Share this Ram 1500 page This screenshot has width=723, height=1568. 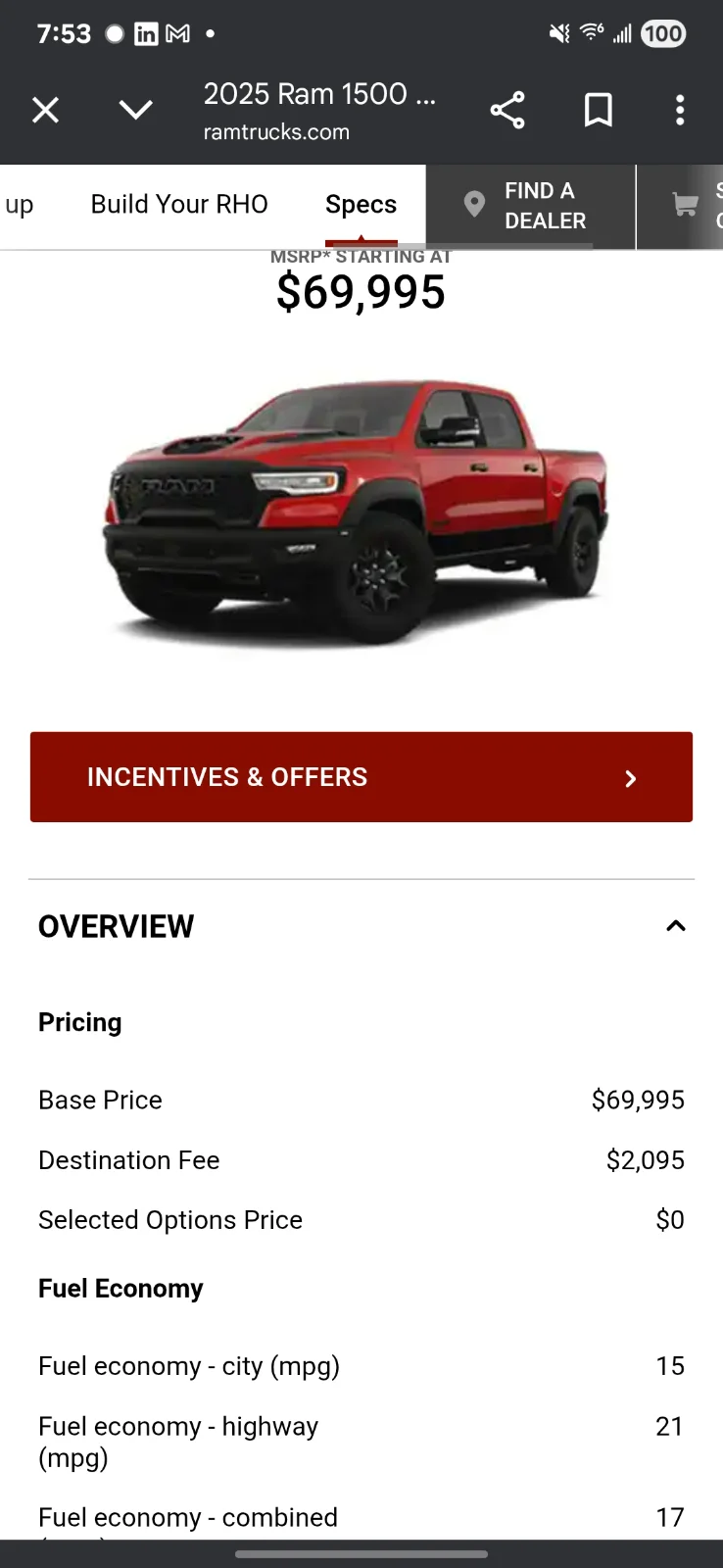tap(507, 110)
